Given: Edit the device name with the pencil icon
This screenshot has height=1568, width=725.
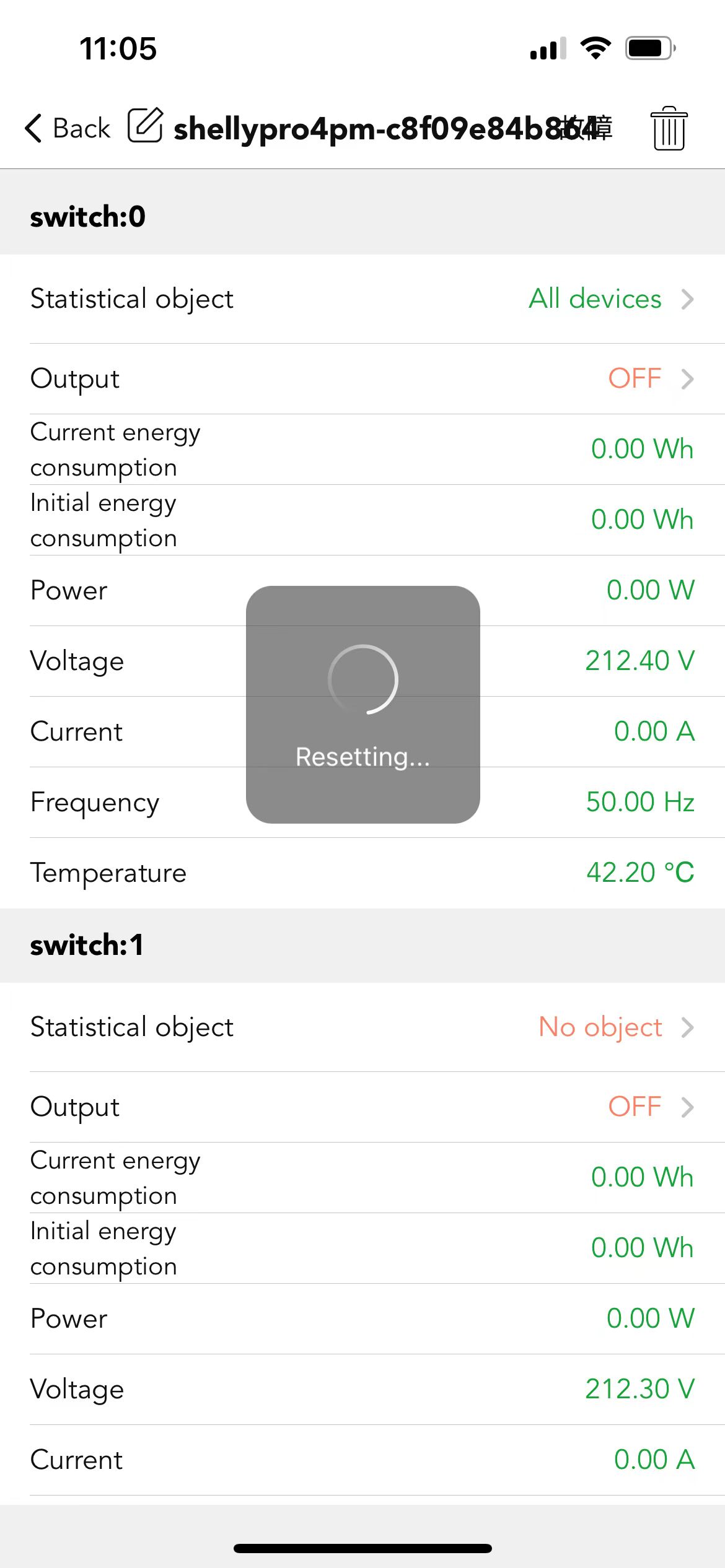Looking at the screenshot, I should pyautogui.click(x=146, y=125).
